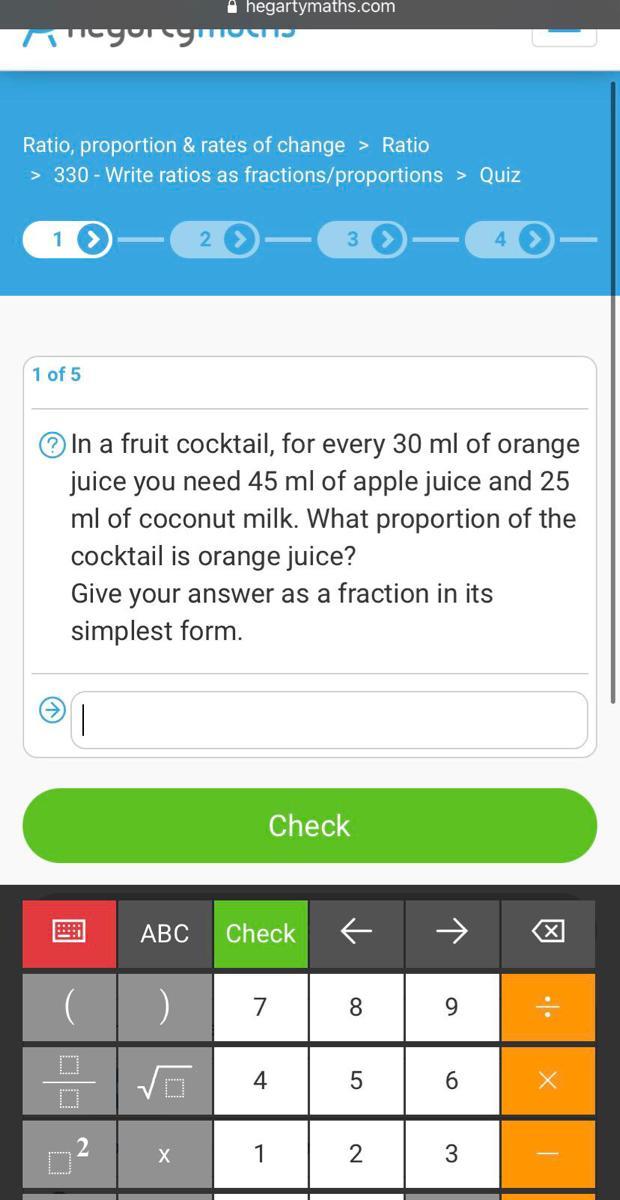Open Ratio, proportion & rates of change
This screenshot has height=1200, width=620.
point(184,145)
